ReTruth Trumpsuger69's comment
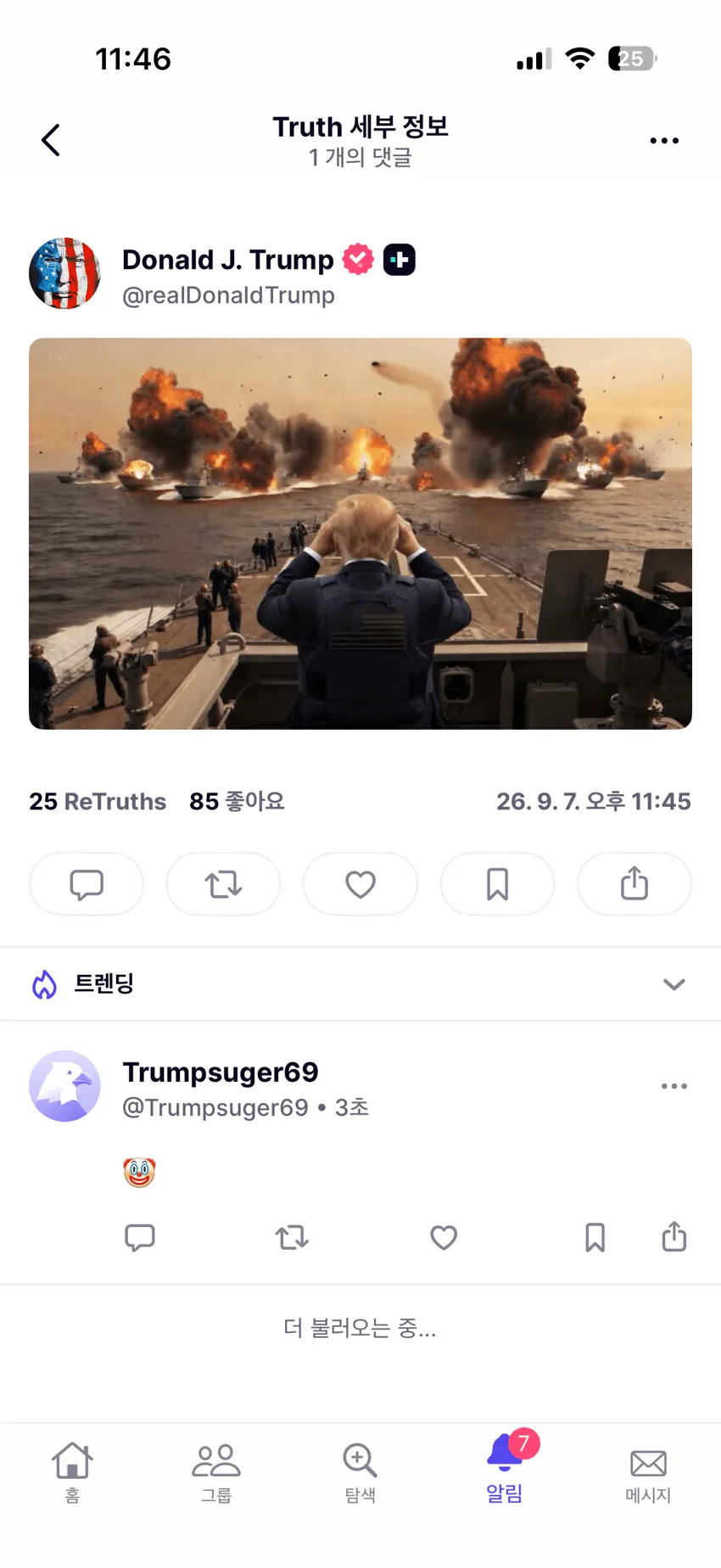This screenshot has width=721, height=1568. [292, 1237]
